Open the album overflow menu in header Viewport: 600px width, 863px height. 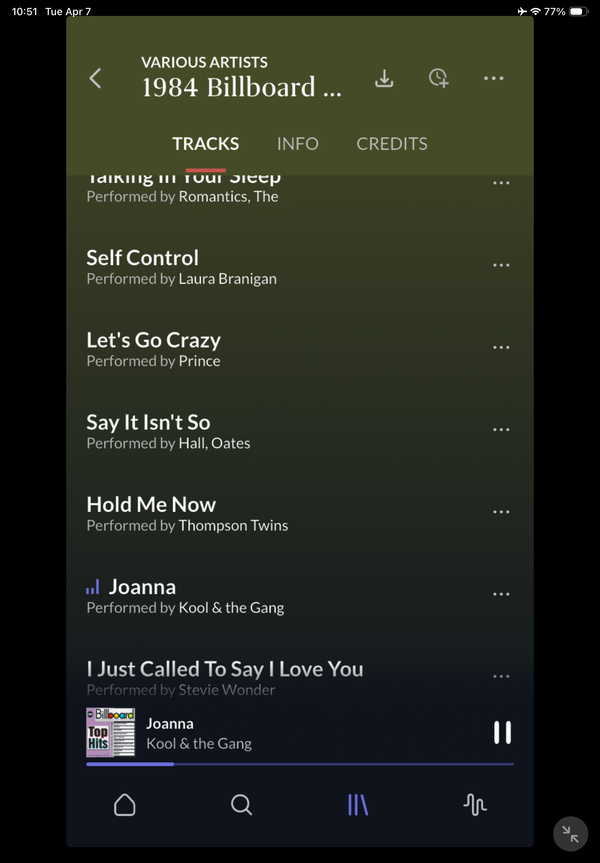click(493, 78)
